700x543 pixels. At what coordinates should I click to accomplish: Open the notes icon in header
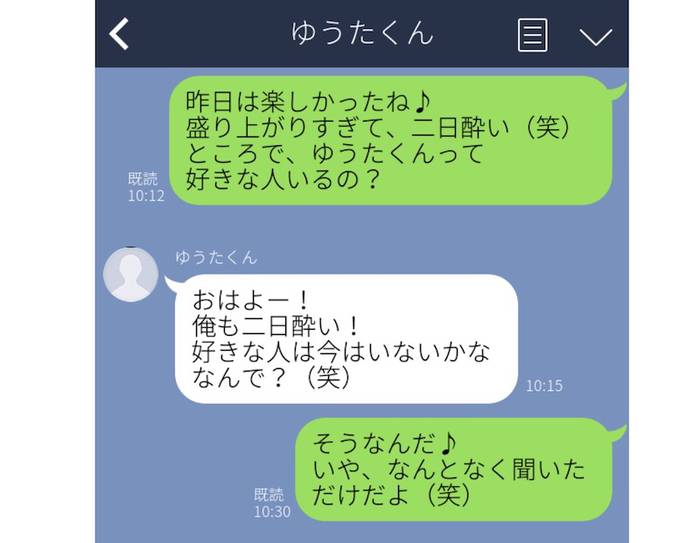[x=533, y=34]
